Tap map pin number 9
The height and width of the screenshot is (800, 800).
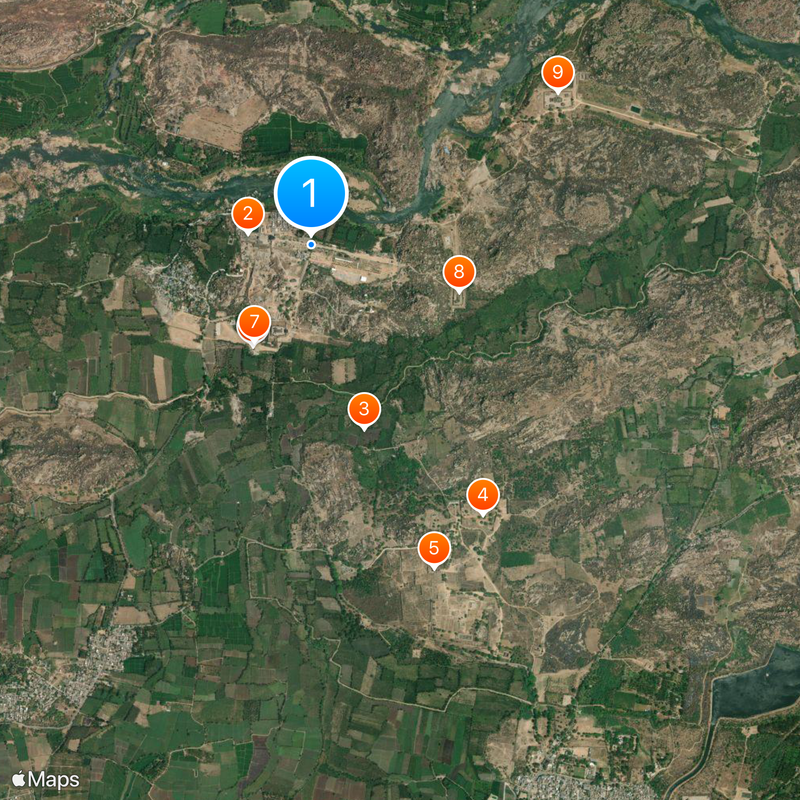tap(558, 73)
